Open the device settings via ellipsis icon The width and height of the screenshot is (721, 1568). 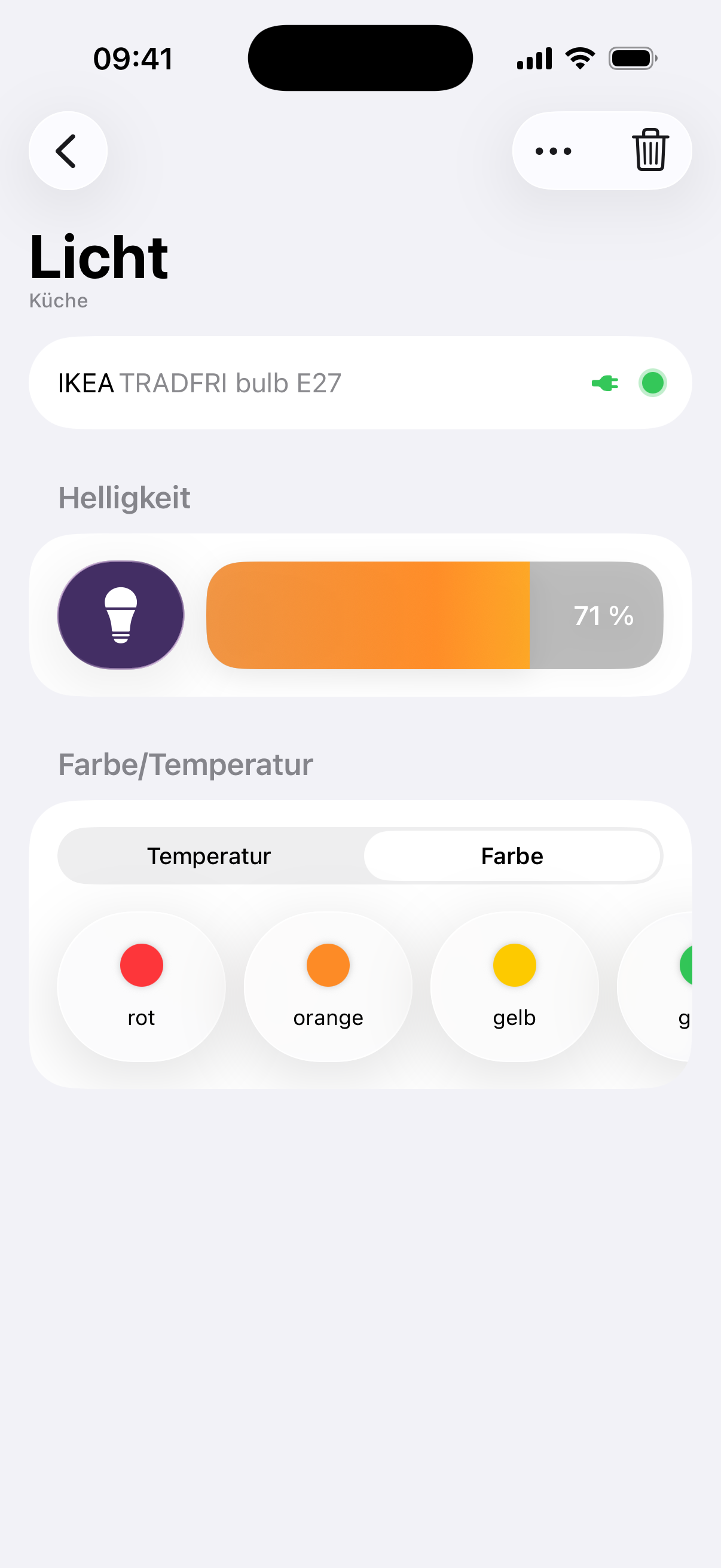point(552,151)
